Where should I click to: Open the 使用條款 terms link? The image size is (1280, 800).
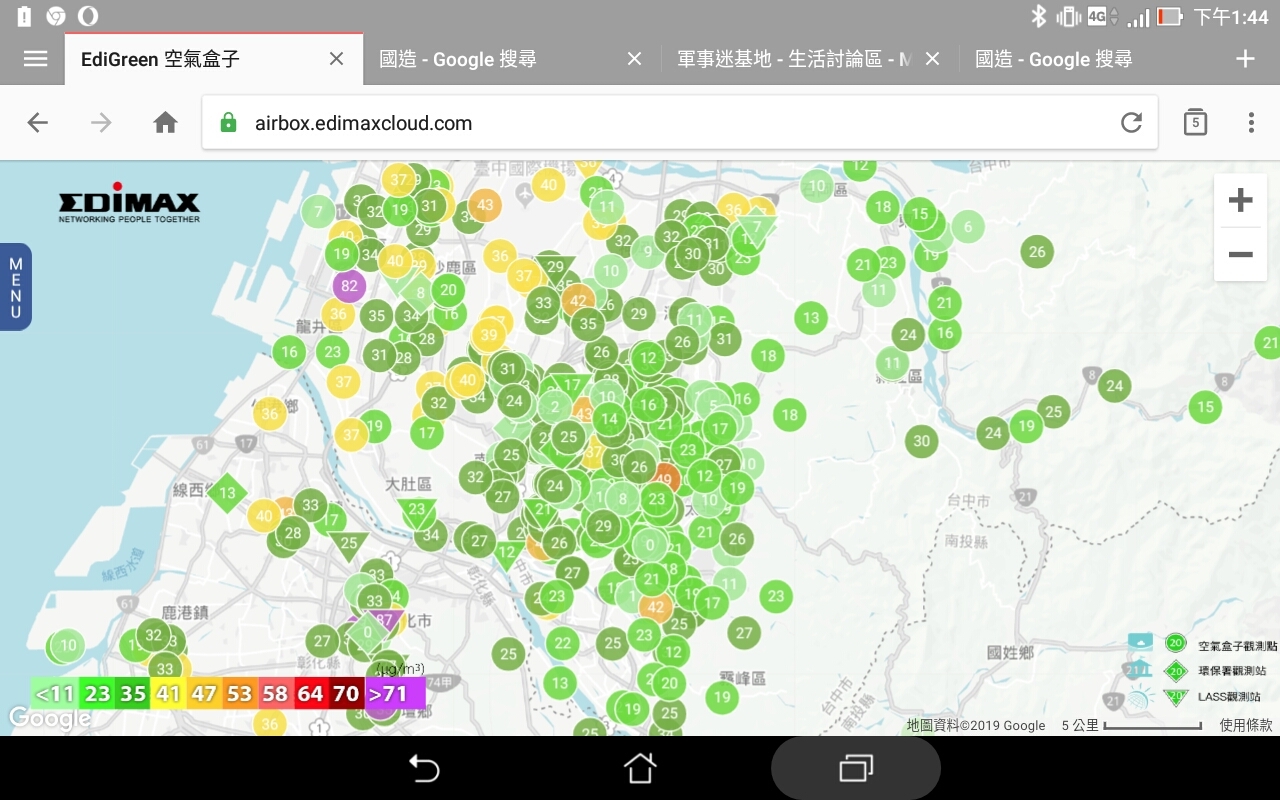[1245, 725]
